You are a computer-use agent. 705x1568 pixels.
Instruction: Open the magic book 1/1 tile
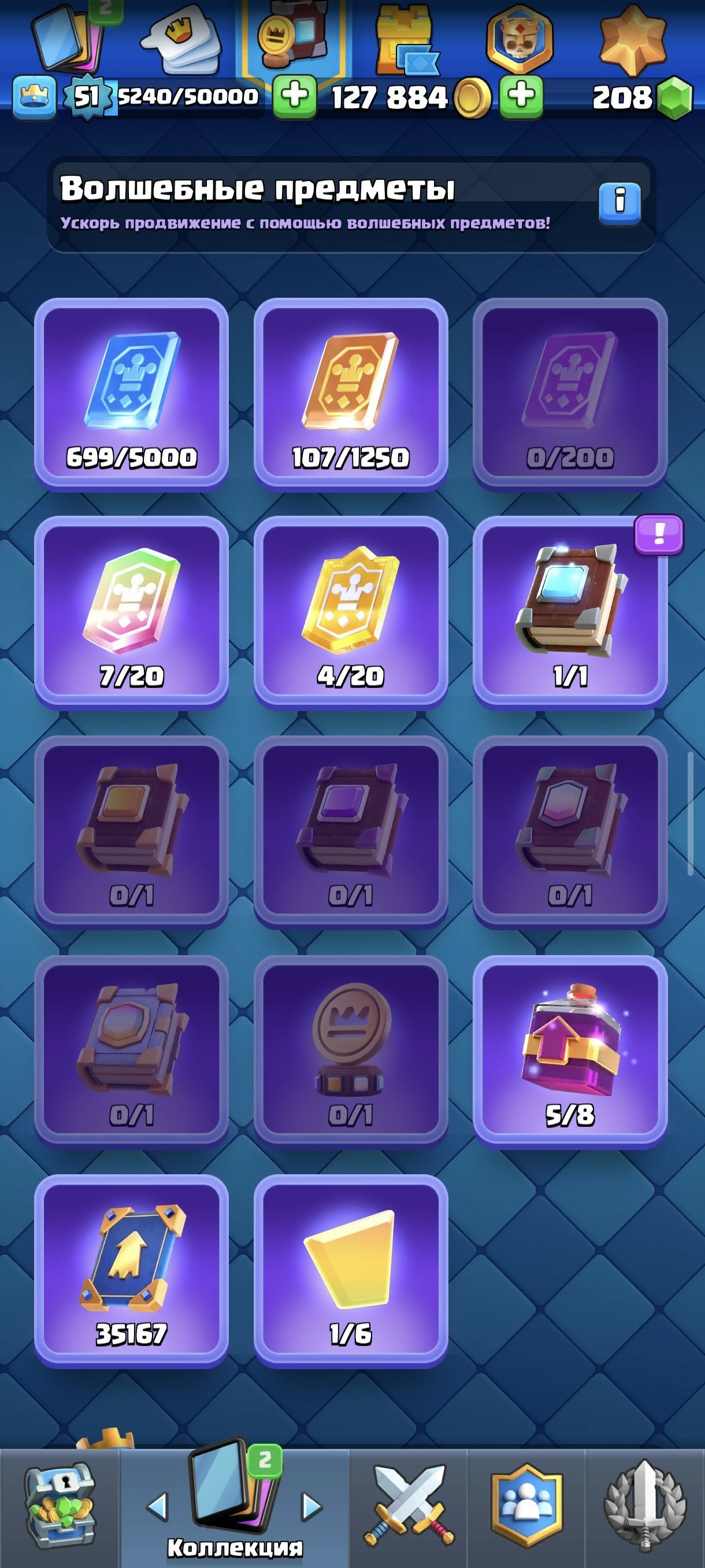coord(570,611)
